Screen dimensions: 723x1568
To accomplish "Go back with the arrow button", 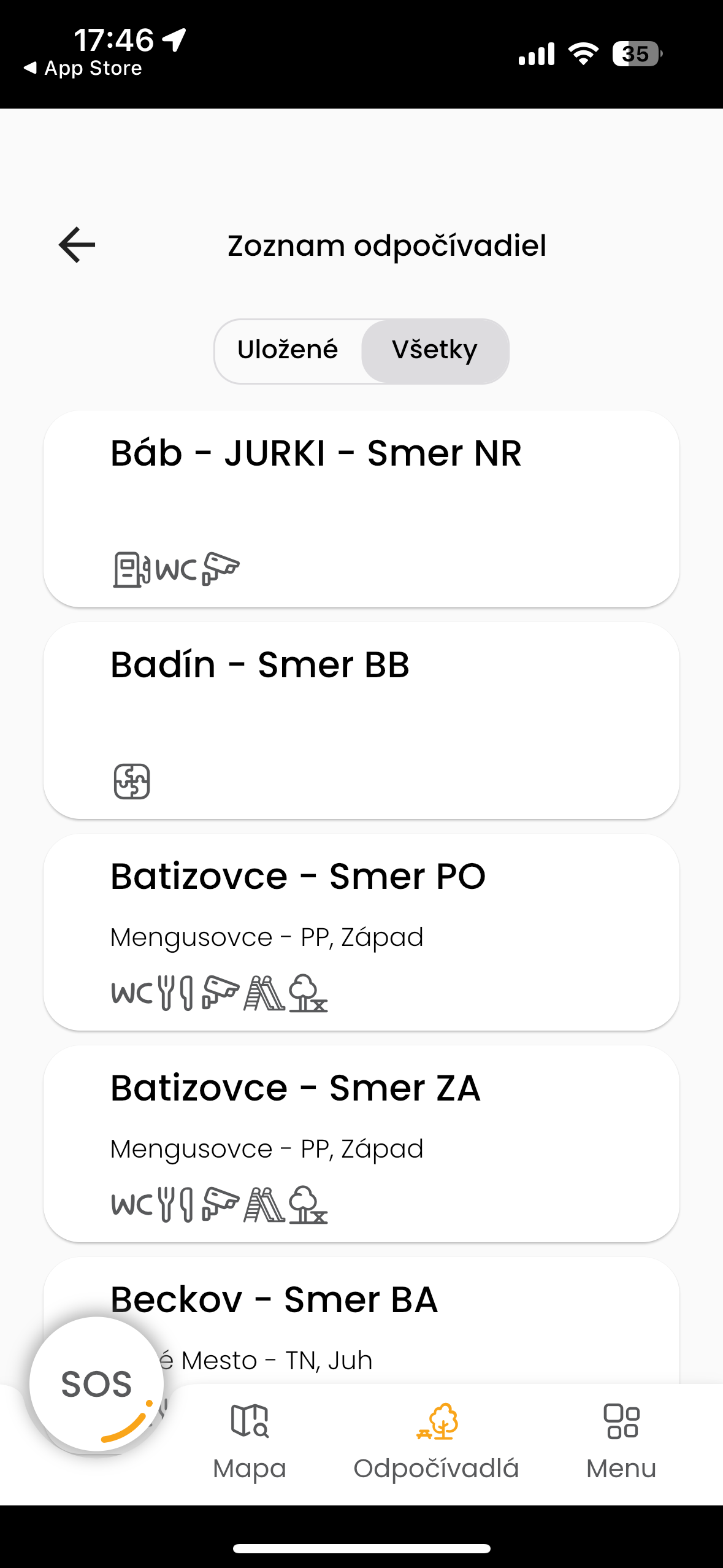I will tap(75, 245).
